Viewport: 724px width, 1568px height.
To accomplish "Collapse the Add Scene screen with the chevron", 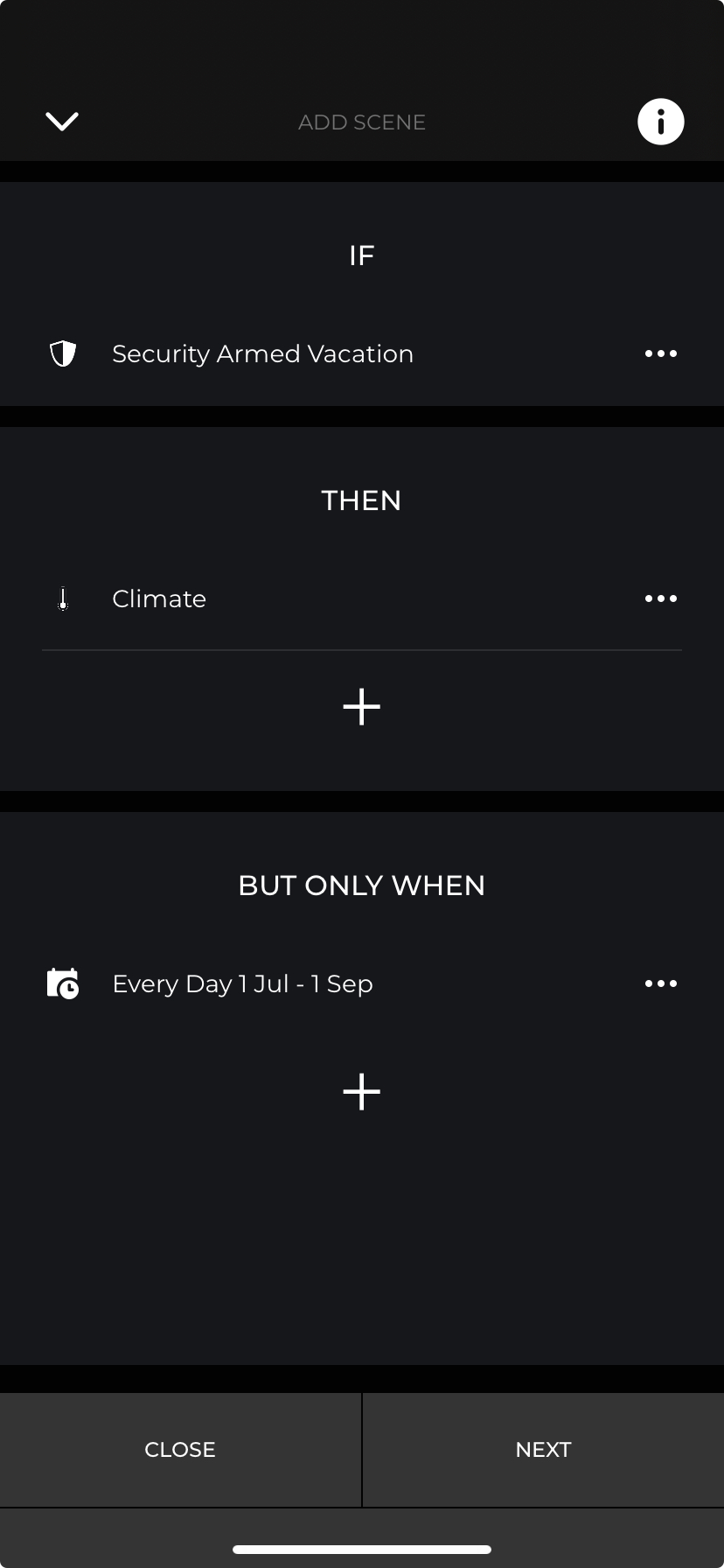I will pyautogui.click(x=62, y=122).
